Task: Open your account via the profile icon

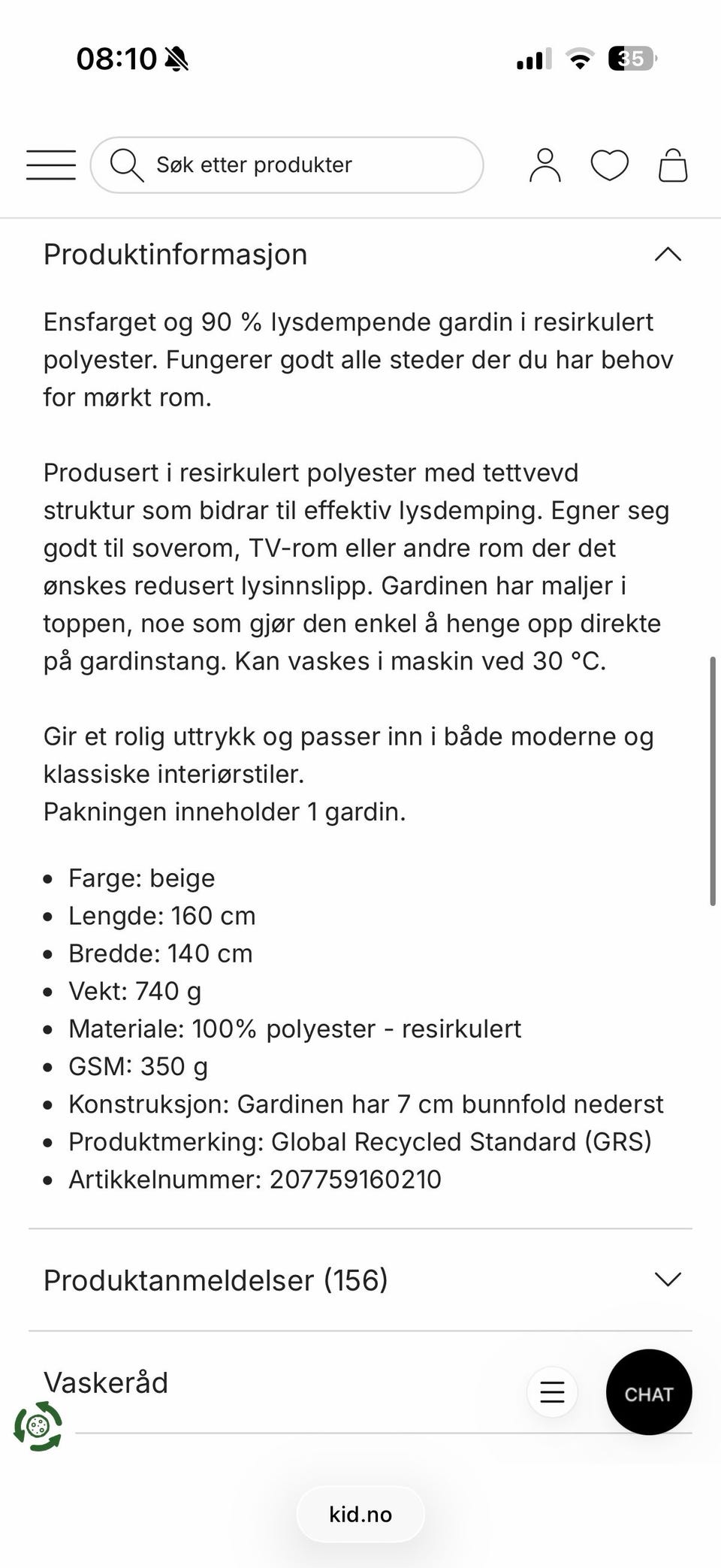Action: click(x=546, y=165)
